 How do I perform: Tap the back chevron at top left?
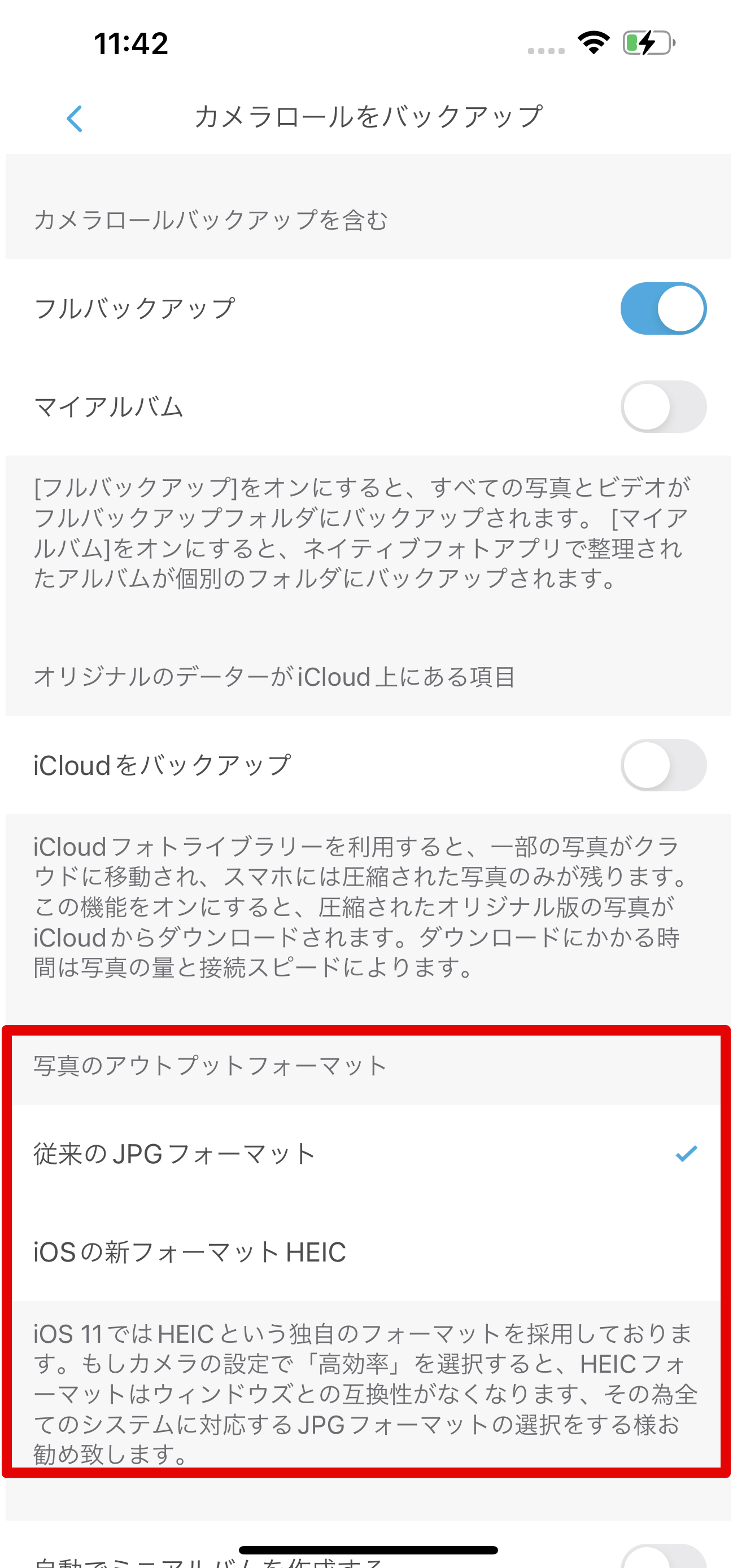click(x=75, y=118)
